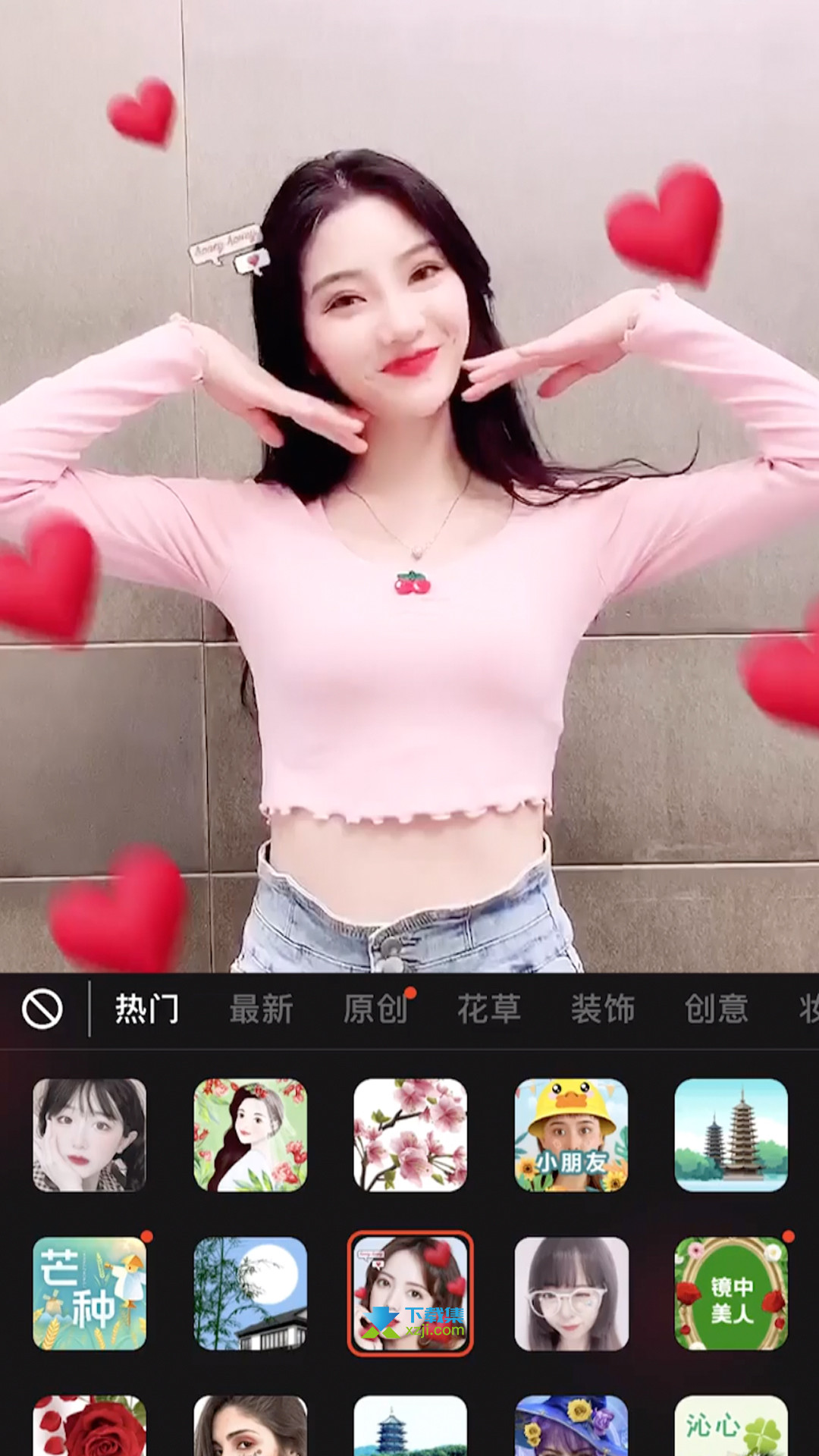Apply the red rose sticker
Viewport: 819px width, 1456px height.
[89, 1426]
